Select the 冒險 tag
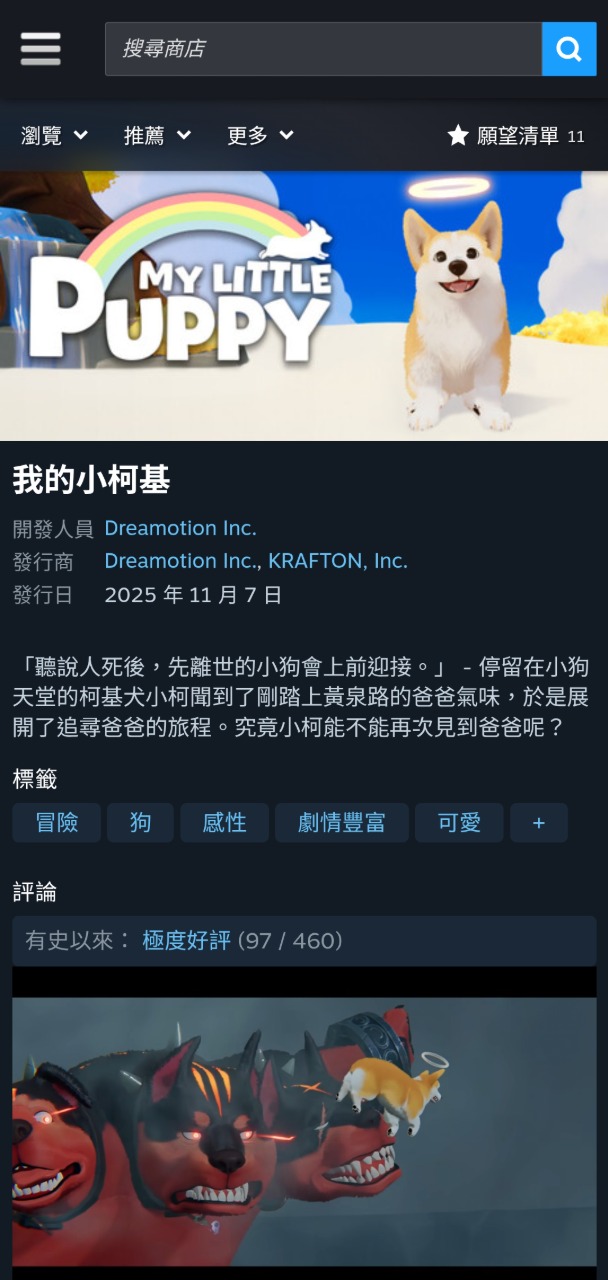Viewport: 608px width, 1280px height. point(57,823)
